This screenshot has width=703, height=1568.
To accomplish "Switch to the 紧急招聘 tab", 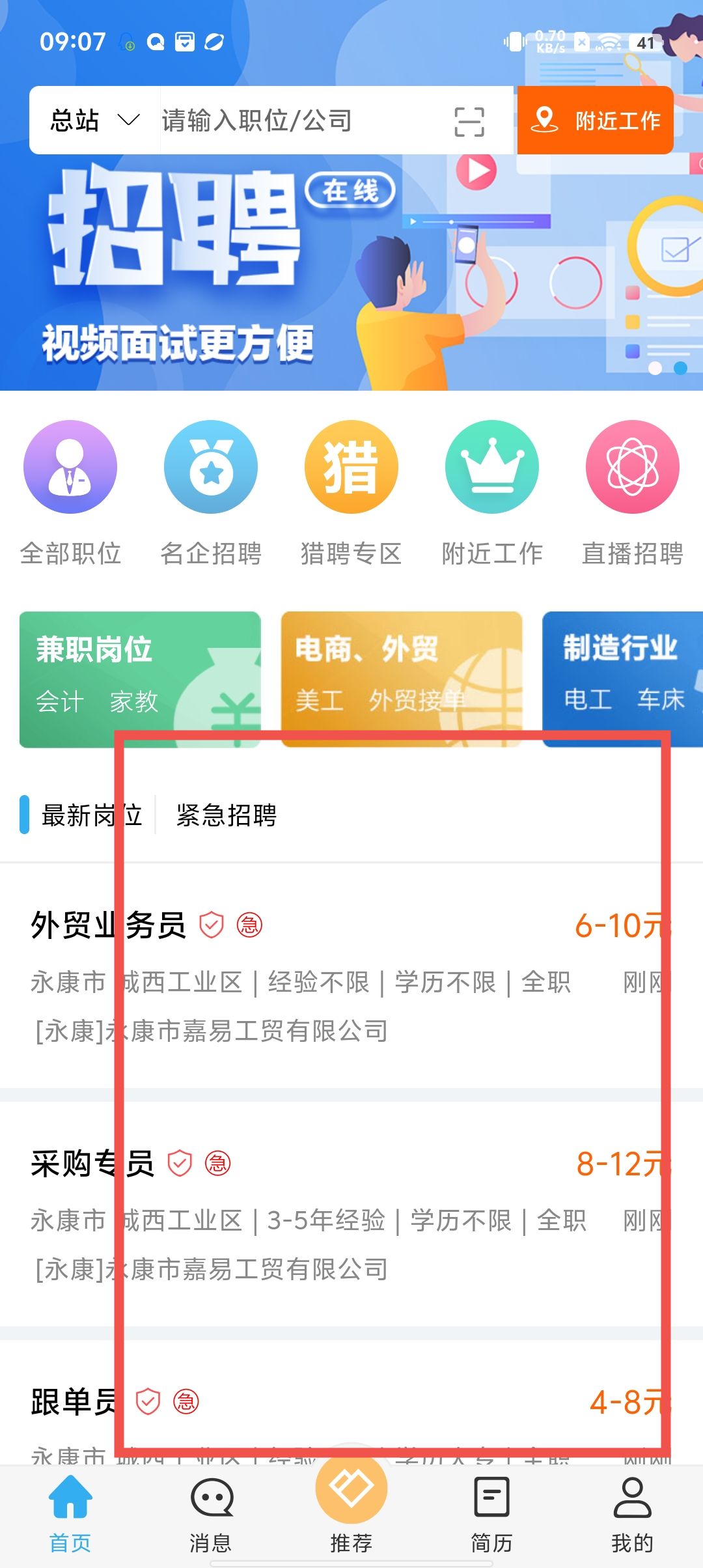I will tap(227, 815).
